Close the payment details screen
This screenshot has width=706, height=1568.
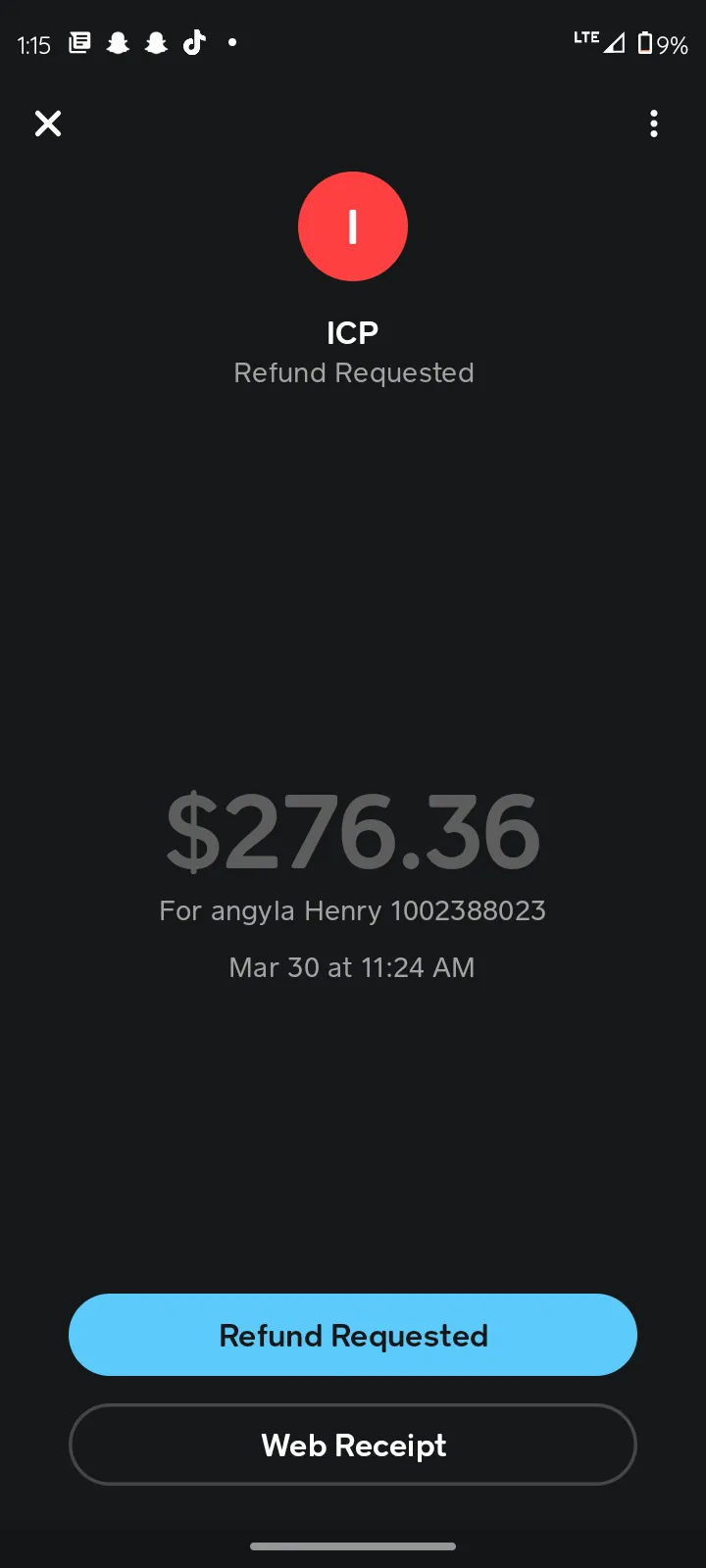tap(48, 123)
